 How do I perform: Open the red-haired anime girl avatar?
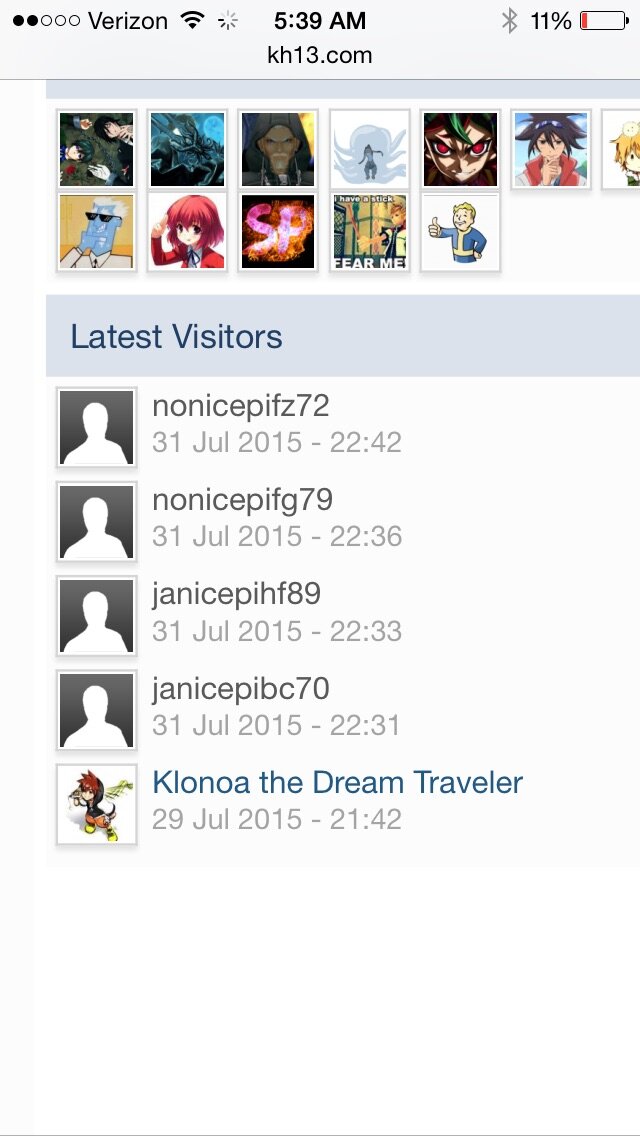coord(187,232)
